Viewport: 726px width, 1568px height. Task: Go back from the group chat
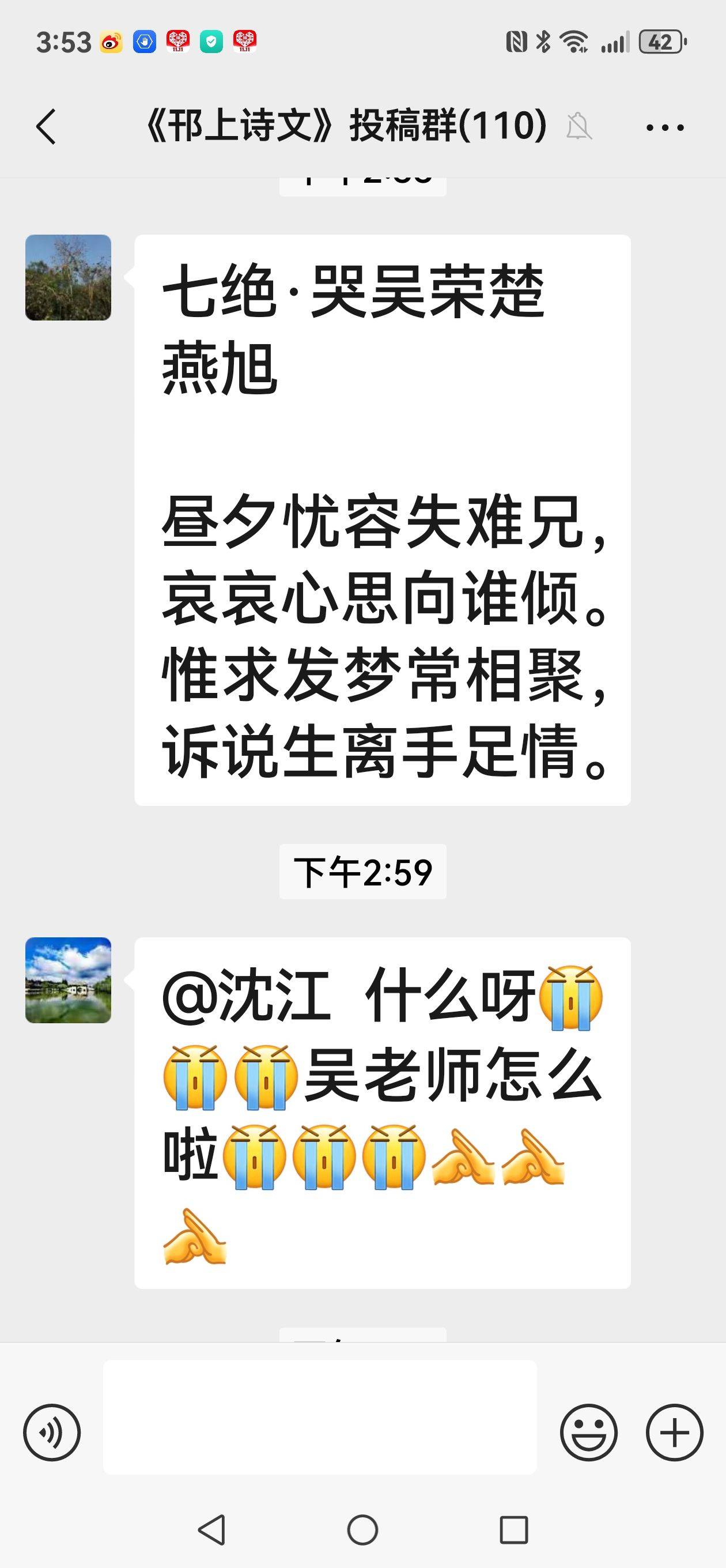pos(46,127)
